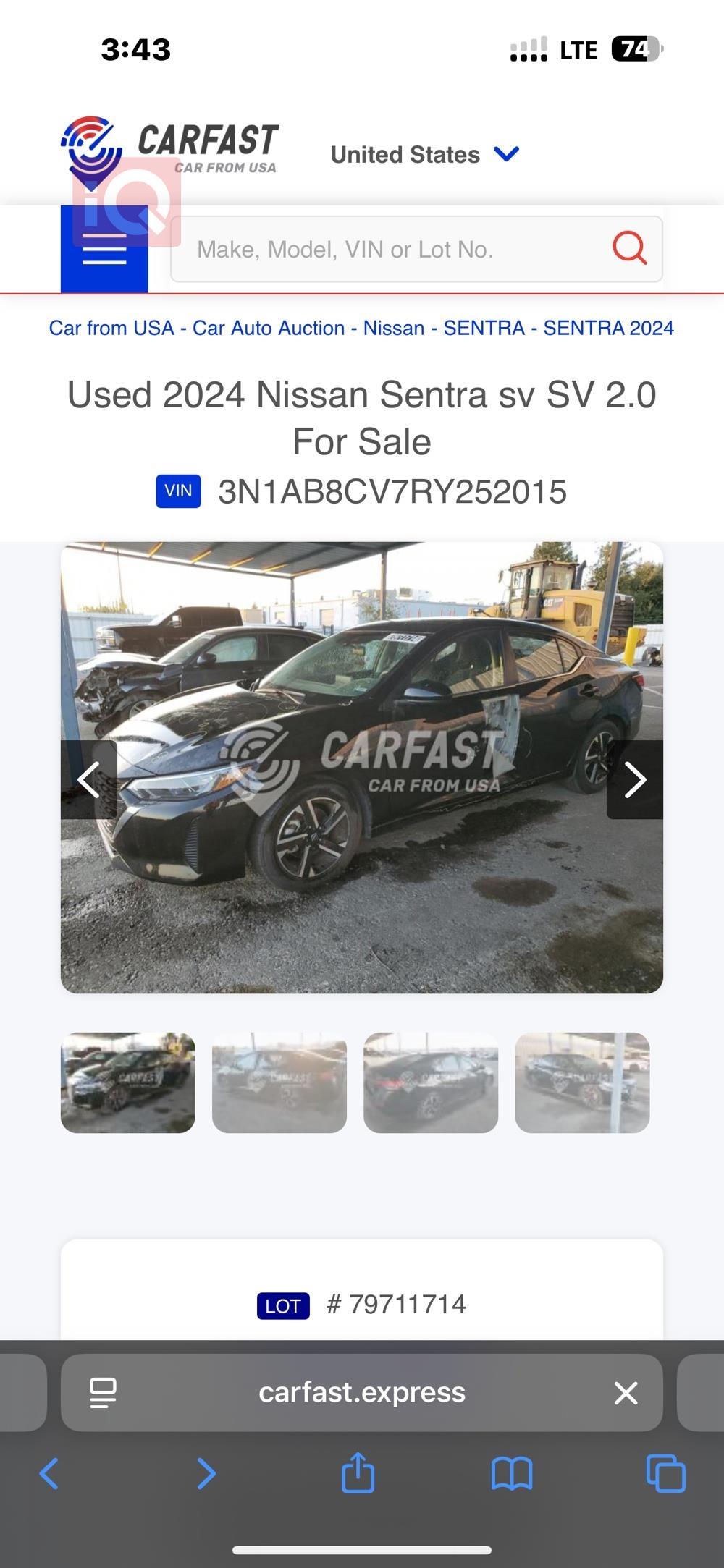
Task: Open the Car from USA breadcrumb link
Action: coord(111,328)
